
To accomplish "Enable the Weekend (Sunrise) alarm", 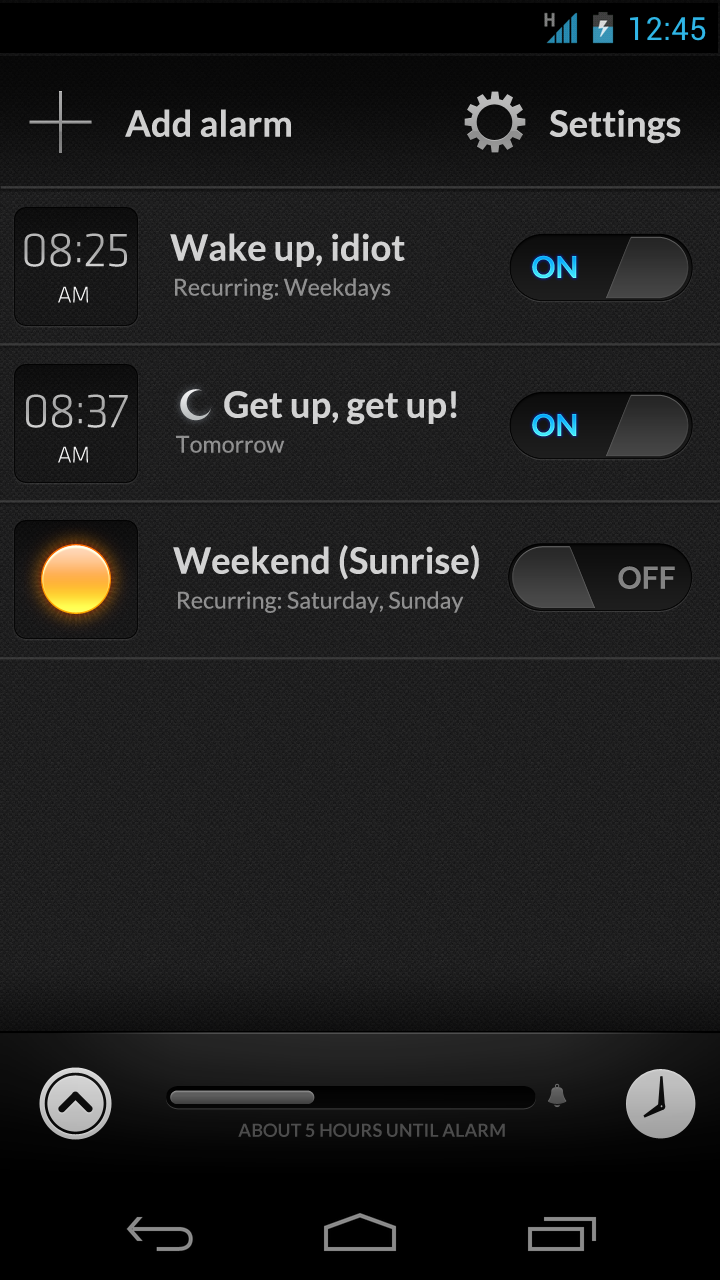I will [599, 577].
